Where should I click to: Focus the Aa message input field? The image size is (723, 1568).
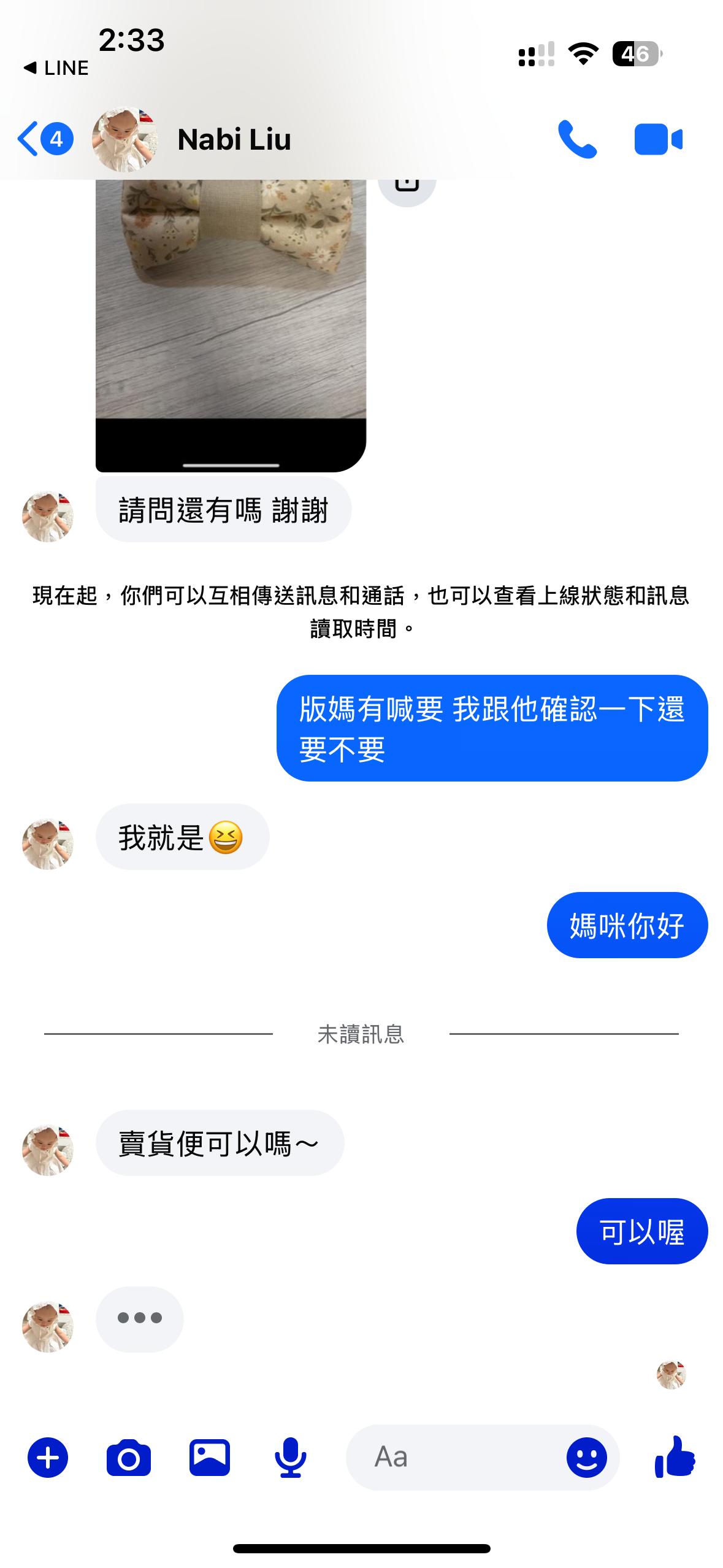[x=454, y=1458]
